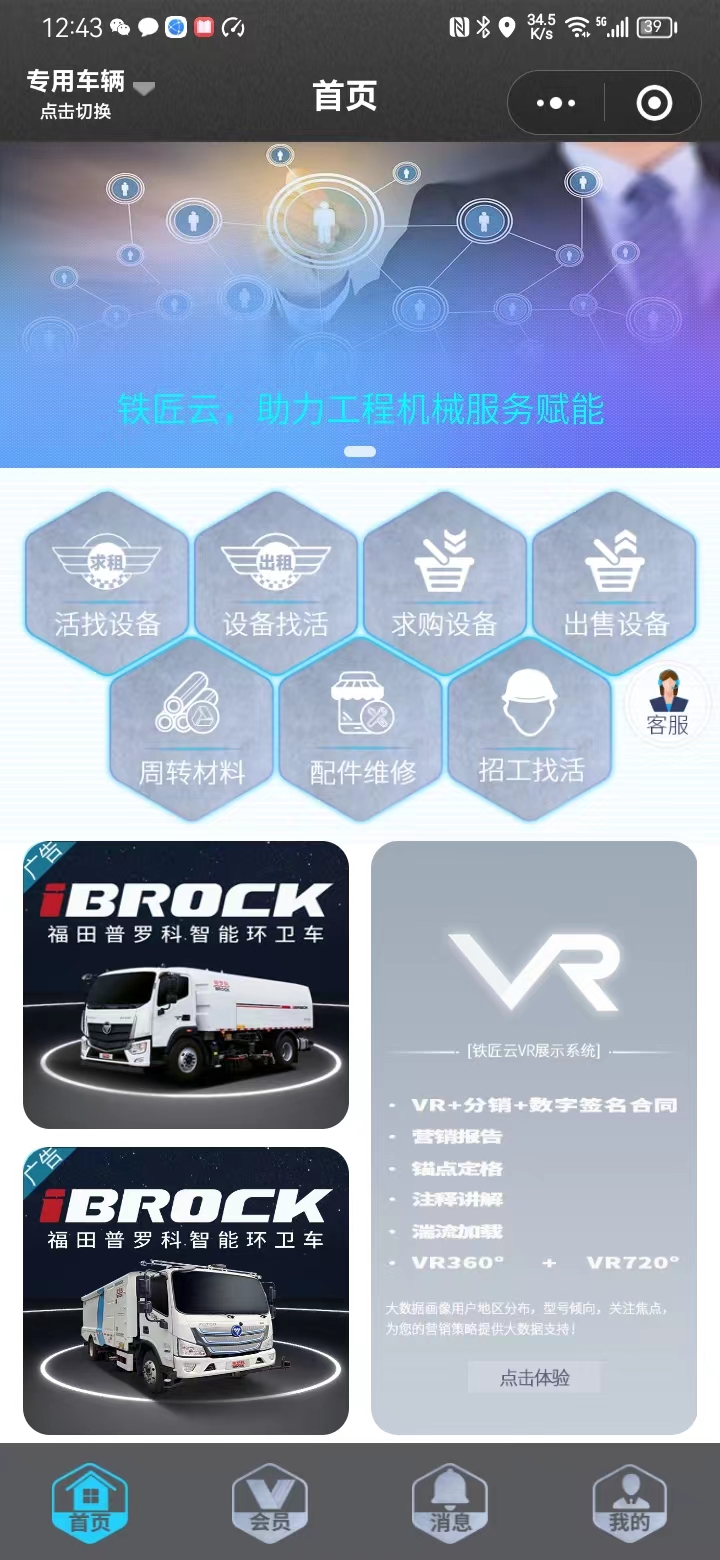This screenshot has width=720, height=1560.
Task: Close the mini program via target icon
Action: [654, 103]
